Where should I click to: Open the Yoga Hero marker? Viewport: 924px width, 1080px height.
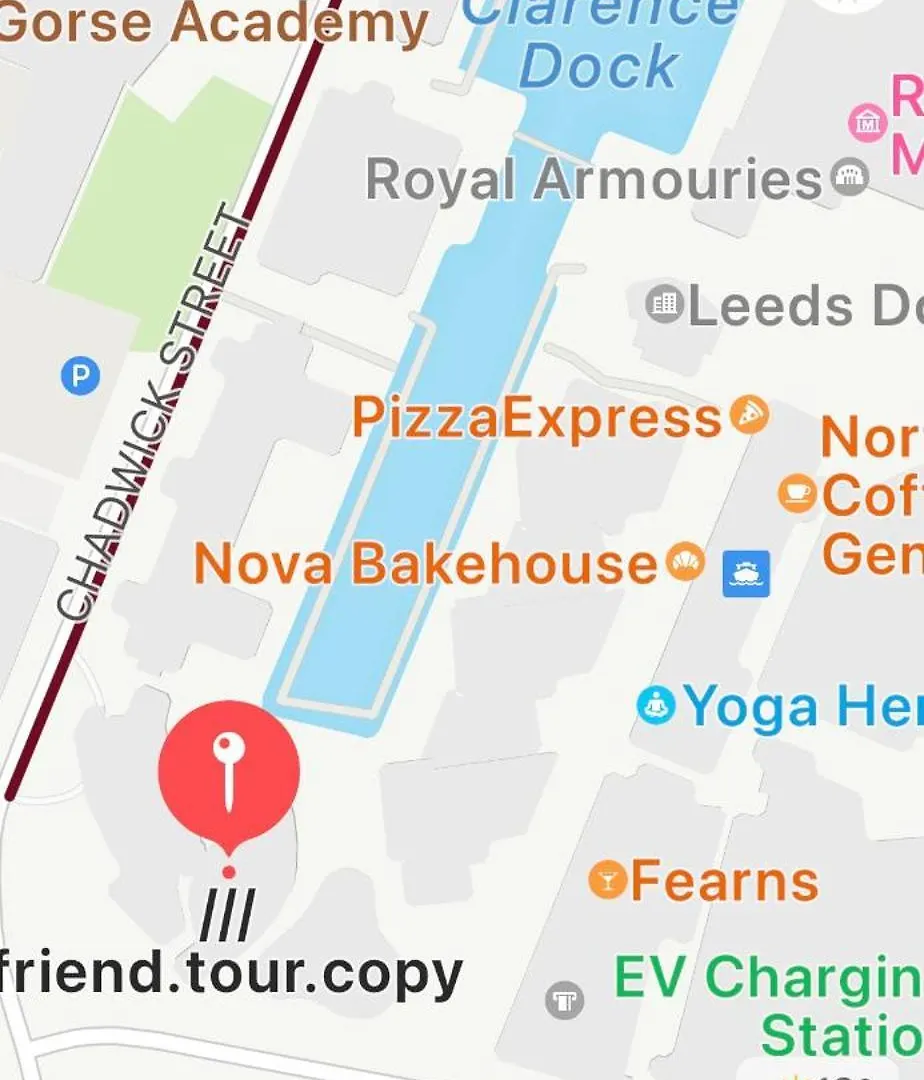(x=656, y=706)
